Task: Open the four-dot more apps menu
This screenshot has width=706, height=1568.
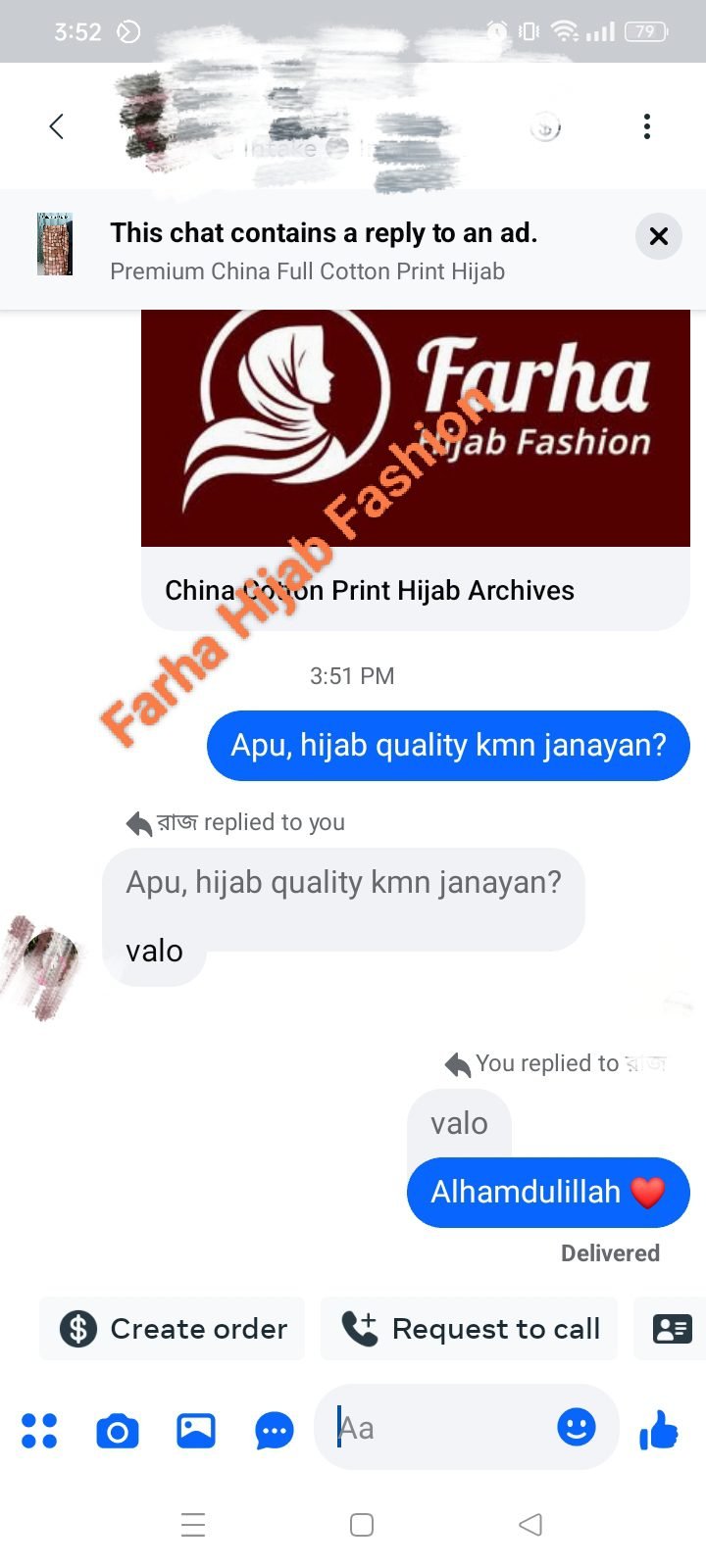Action: [x=39, y=1431]
